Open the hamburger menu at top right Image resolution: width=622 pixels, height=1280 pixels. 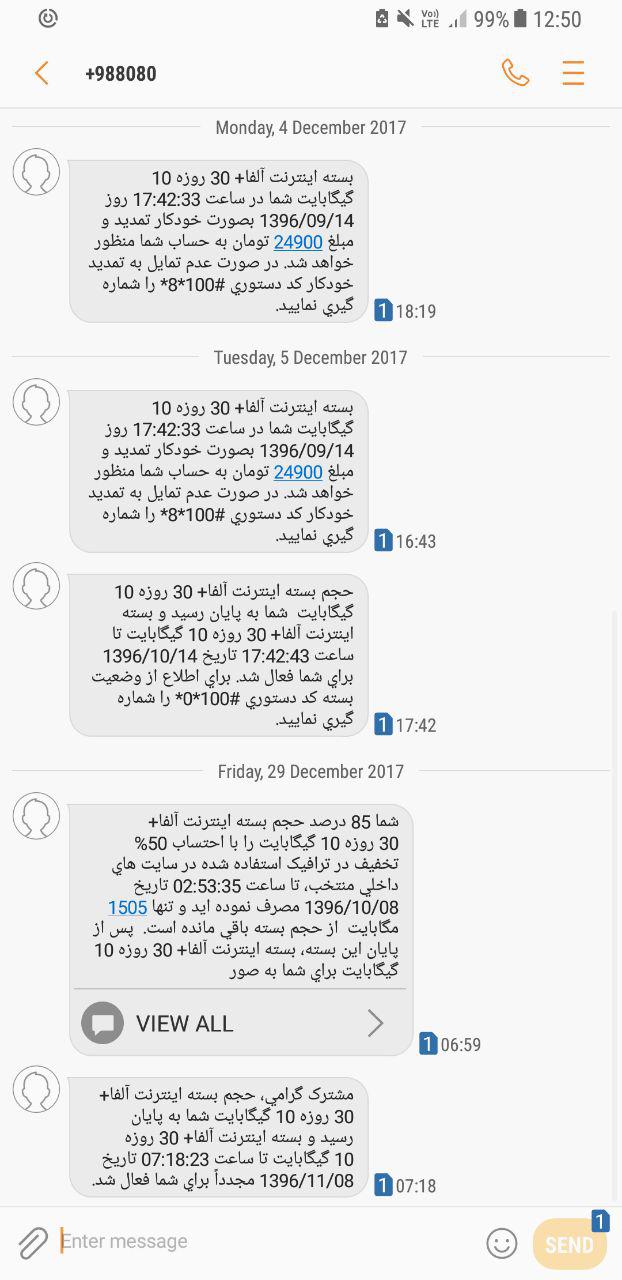click(573, 73)
